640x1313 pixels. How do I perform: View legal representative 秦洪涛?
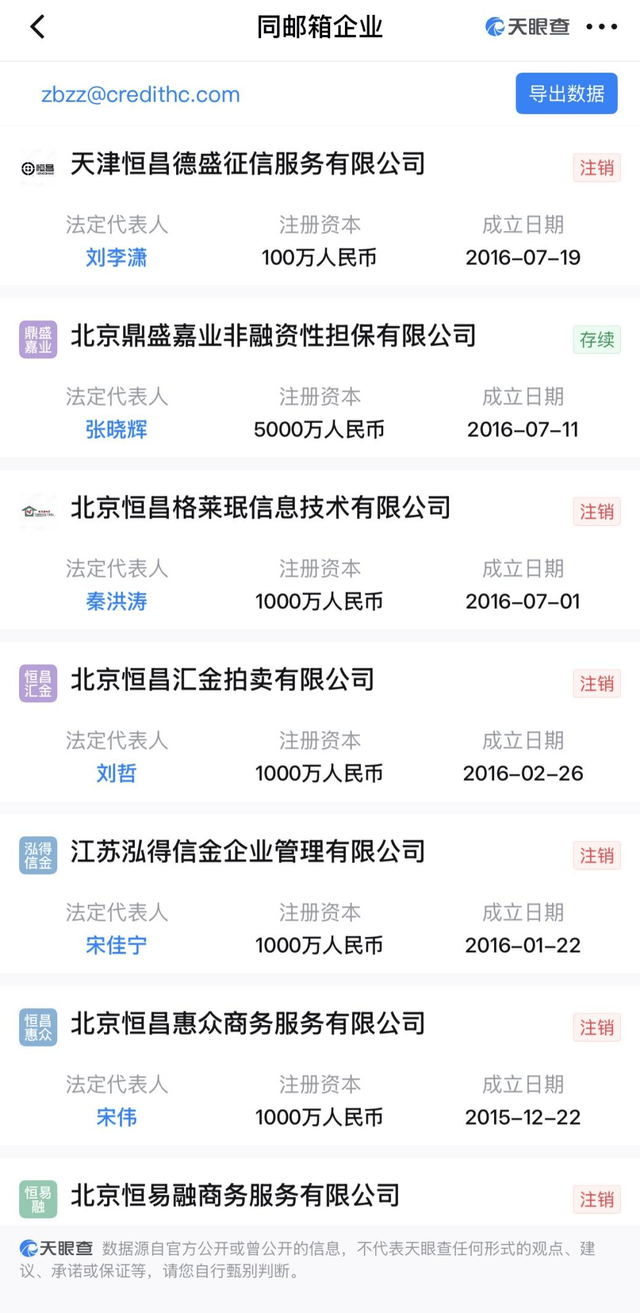coord(116,601)
